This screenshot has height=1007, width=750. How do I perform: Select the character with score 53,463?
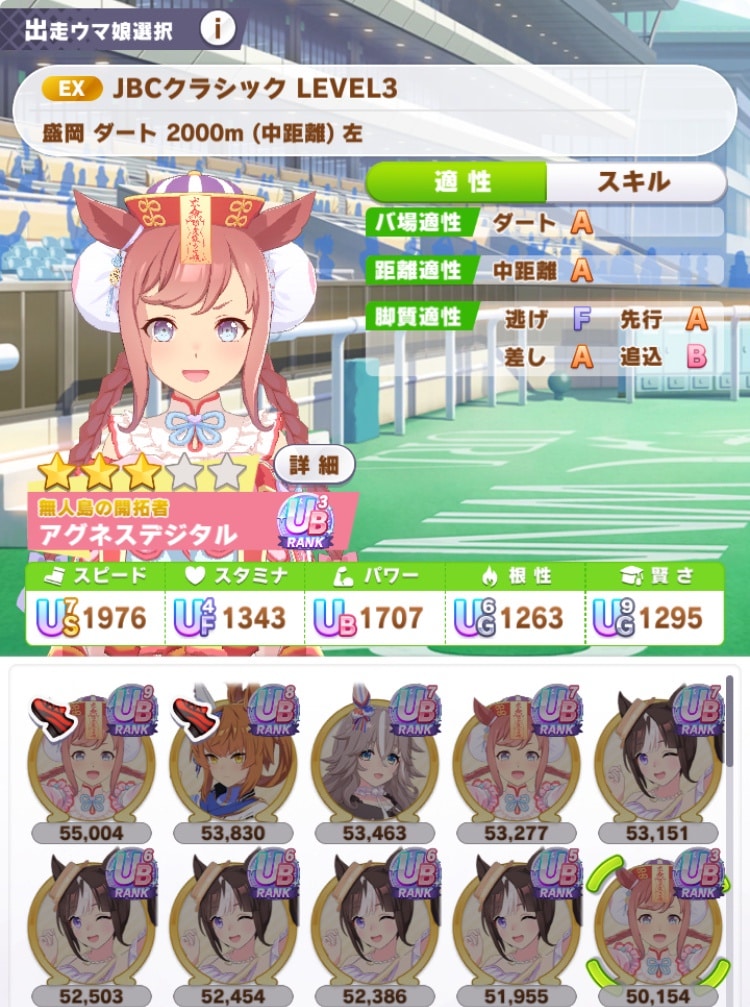click(x=374, y=755)
